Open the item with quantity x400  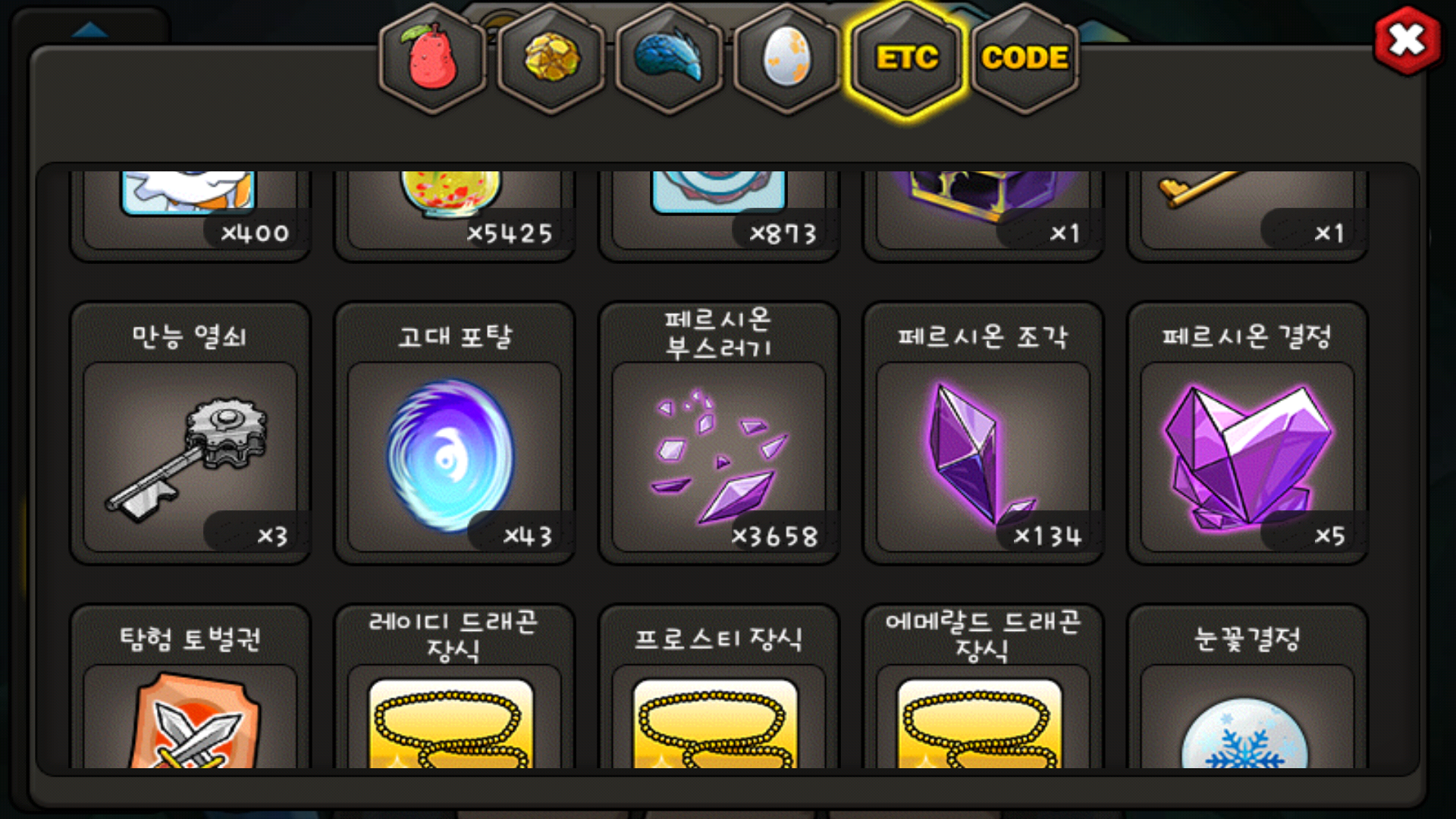point(190,215)
